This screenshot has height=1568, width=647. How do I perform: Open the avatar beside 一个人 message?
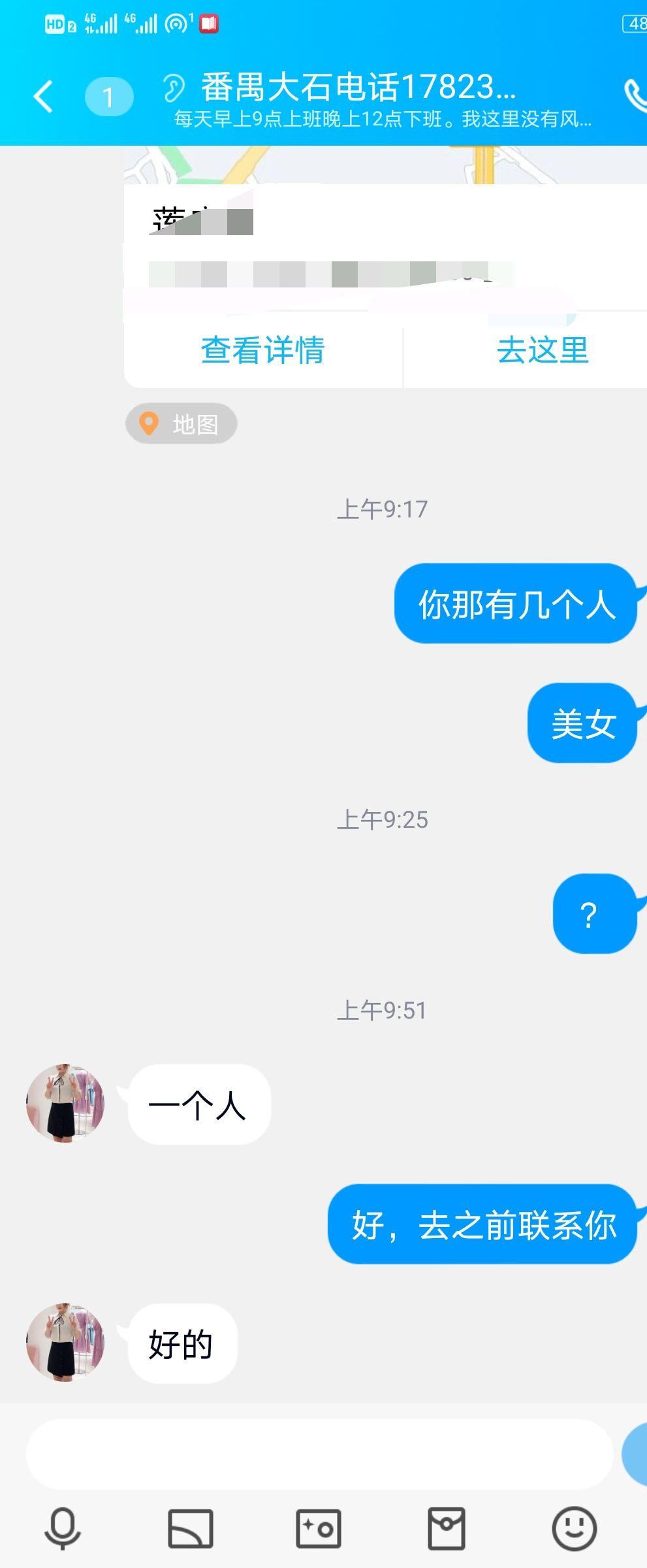click(65, 1103)
